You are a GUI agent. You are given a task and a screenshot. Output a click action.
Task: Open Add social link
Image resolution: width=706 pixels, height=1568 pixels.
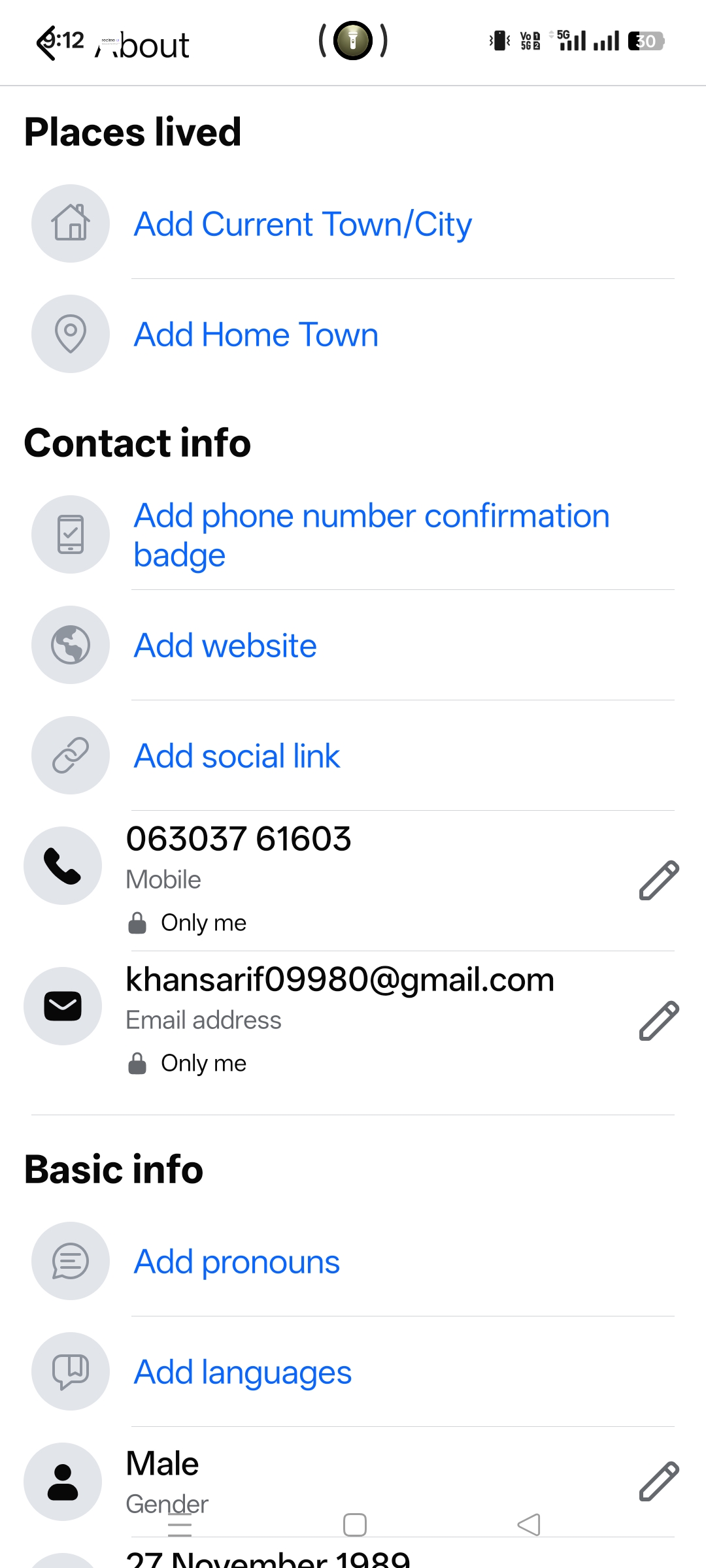(x=237, y=757)
